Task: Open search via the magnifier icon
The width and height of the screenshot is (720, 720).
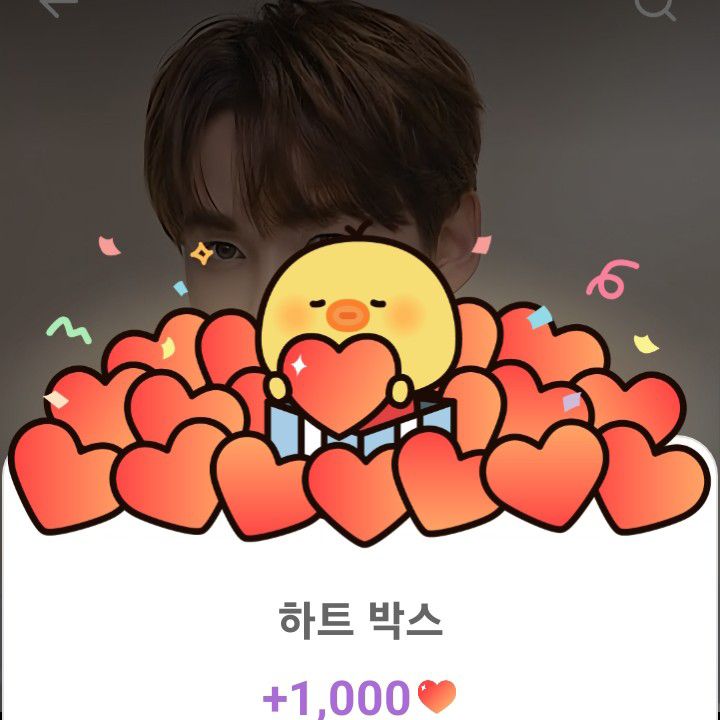Action: click(655, 6)
